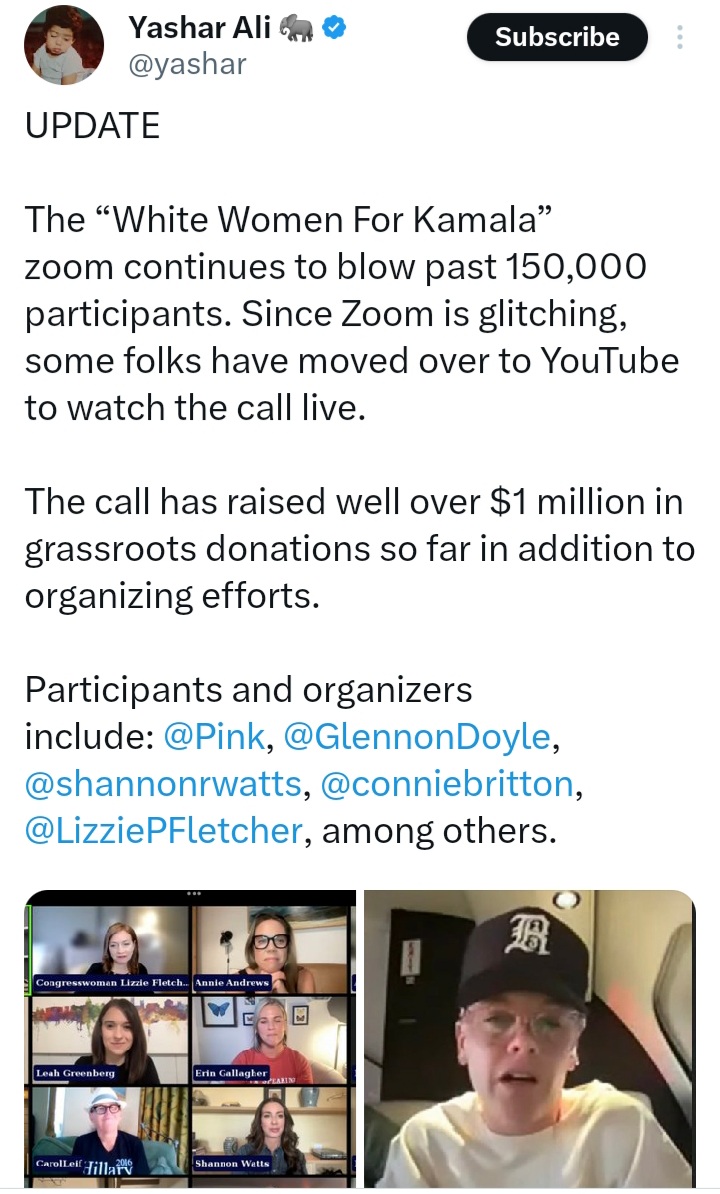Open the @LizziePFletcher mention link
720x1194 pixels.
click(164, 831)
